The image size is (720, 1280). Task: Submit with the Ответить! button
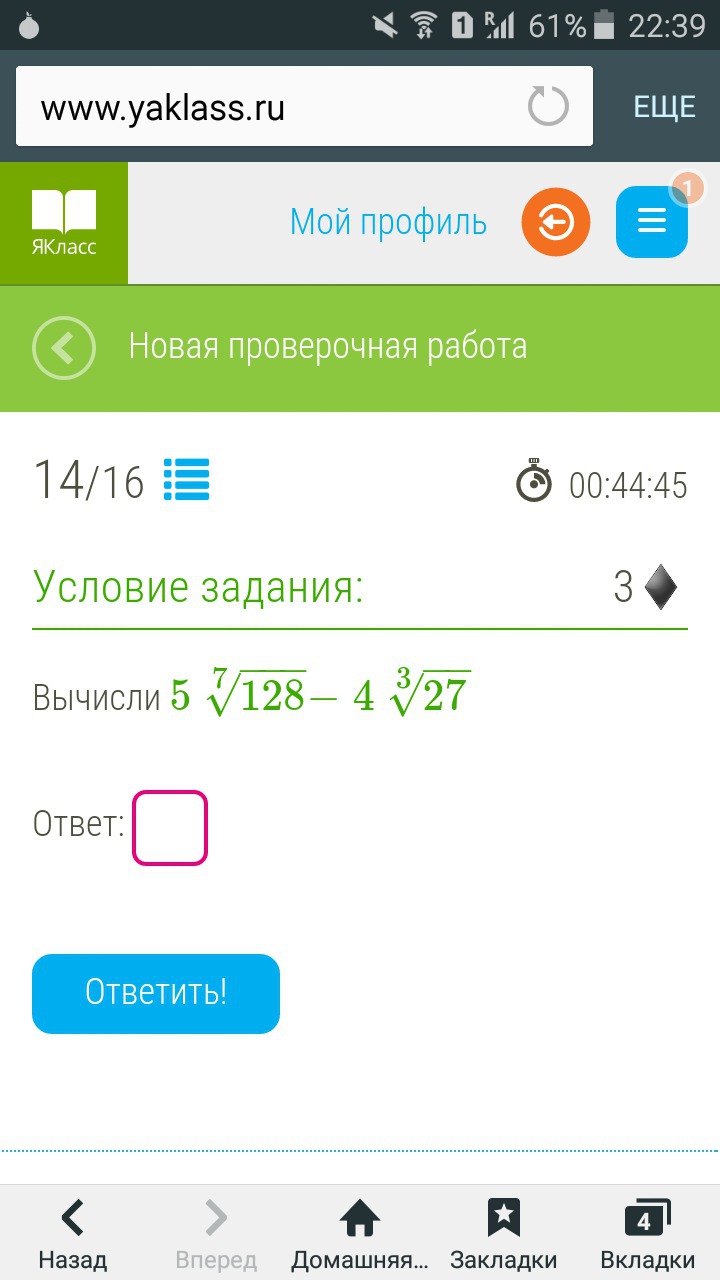pos(156,993)
